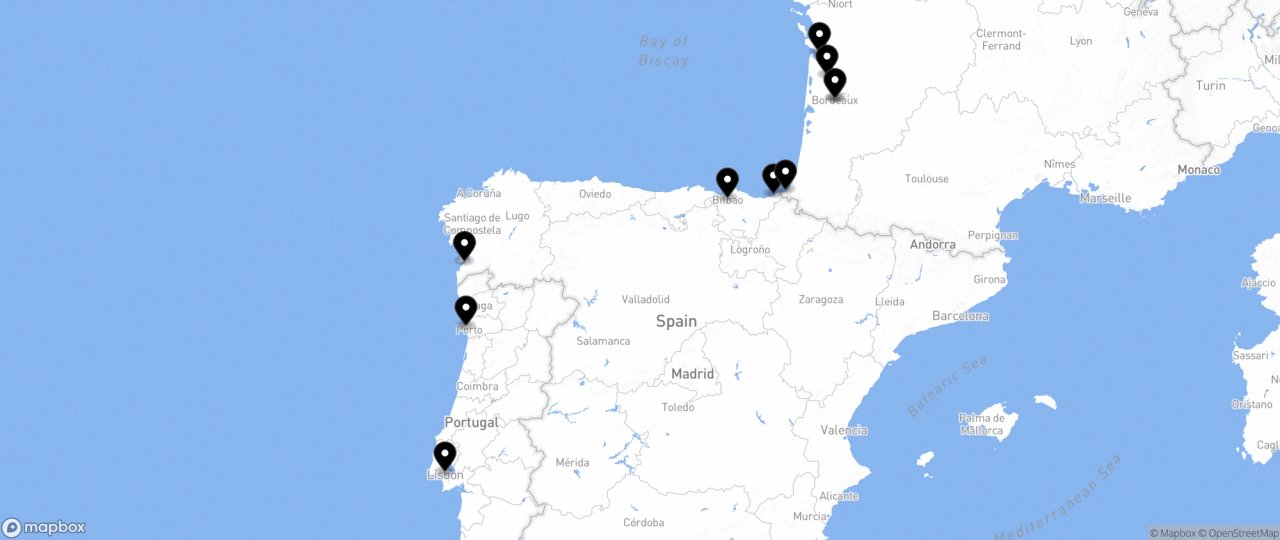Select the marker at Bilbao
This screenshot has height=540, width=1280.
click(x=727, y=182)
